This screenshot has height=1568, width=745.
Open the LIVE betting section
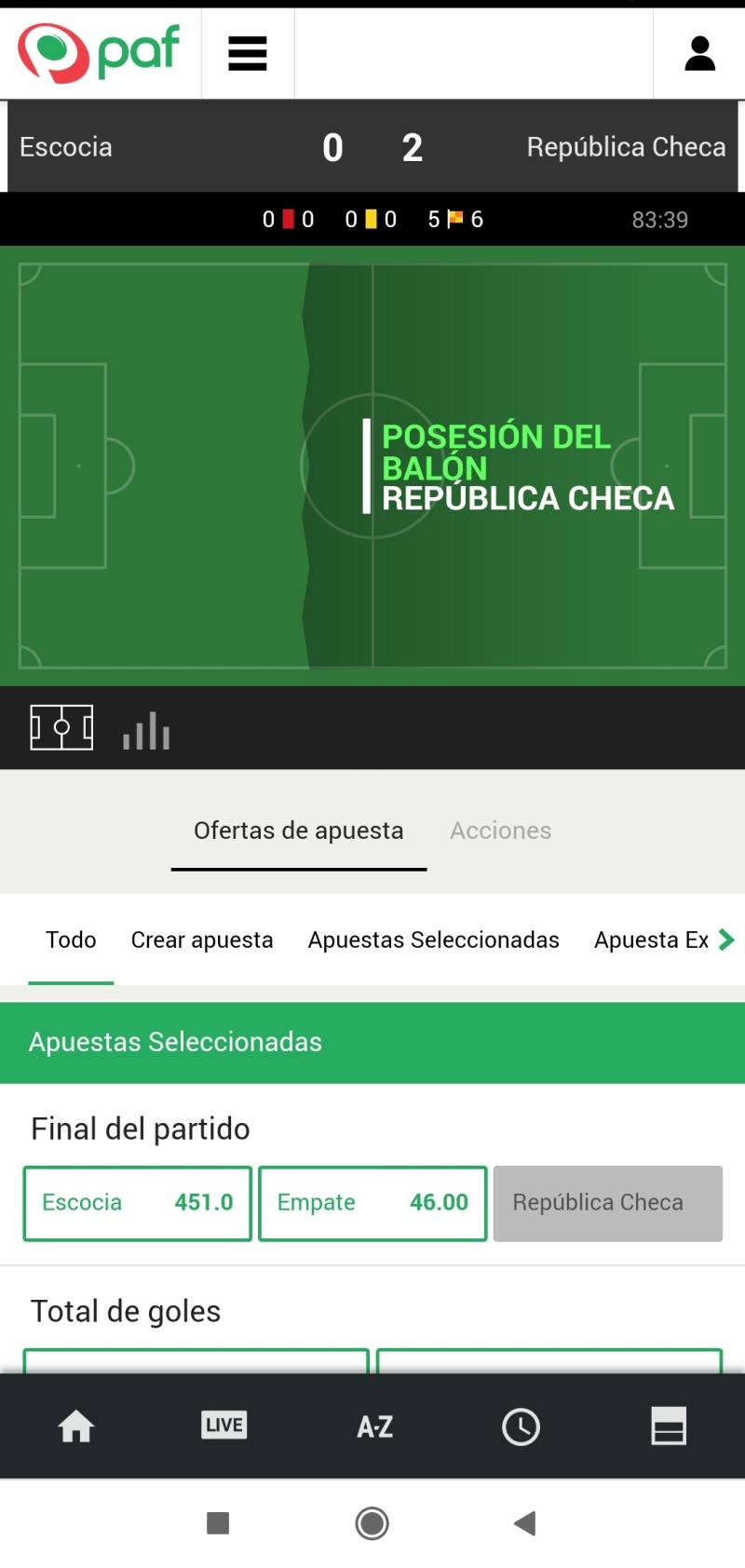224,1426
